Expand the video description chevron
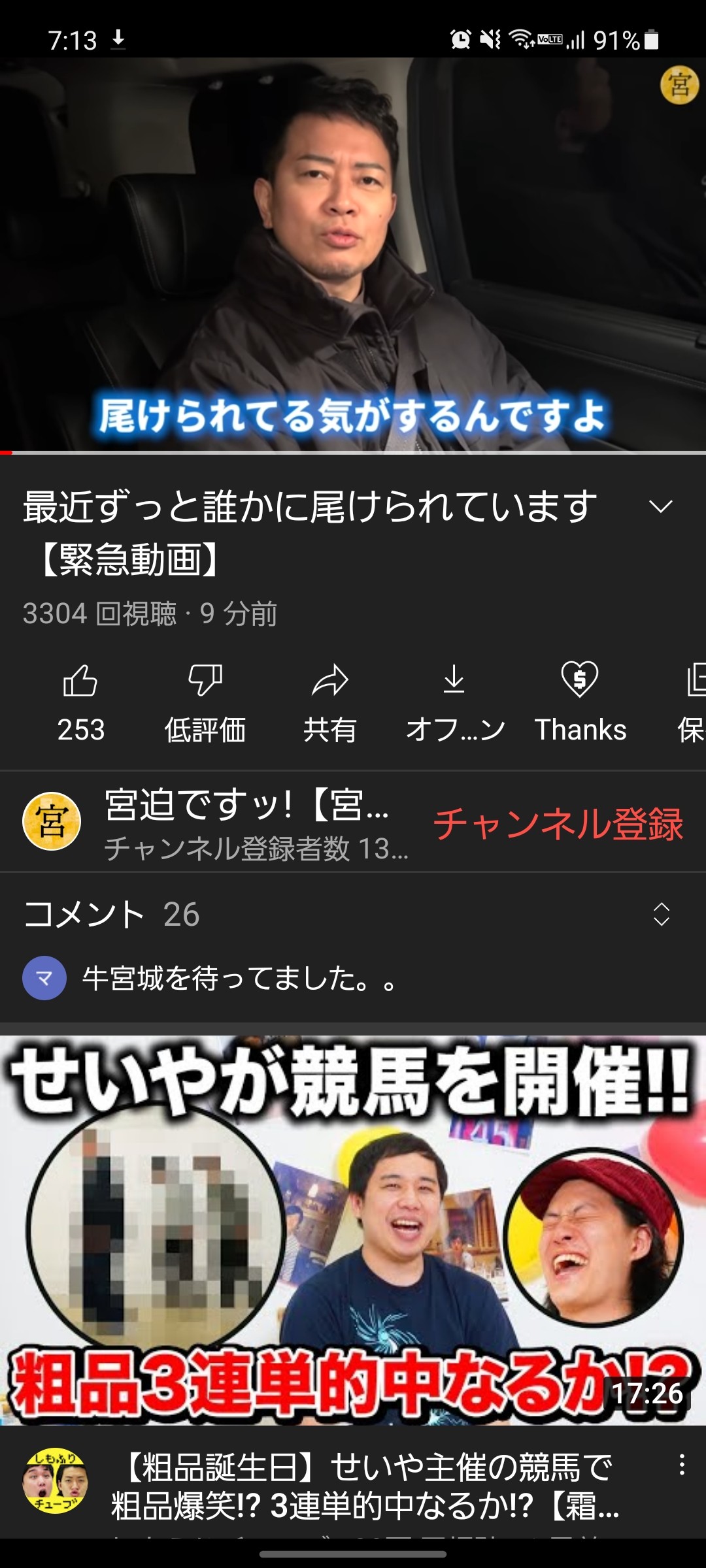Viewport: 706px width, 1568px height. tap(660, 506)
